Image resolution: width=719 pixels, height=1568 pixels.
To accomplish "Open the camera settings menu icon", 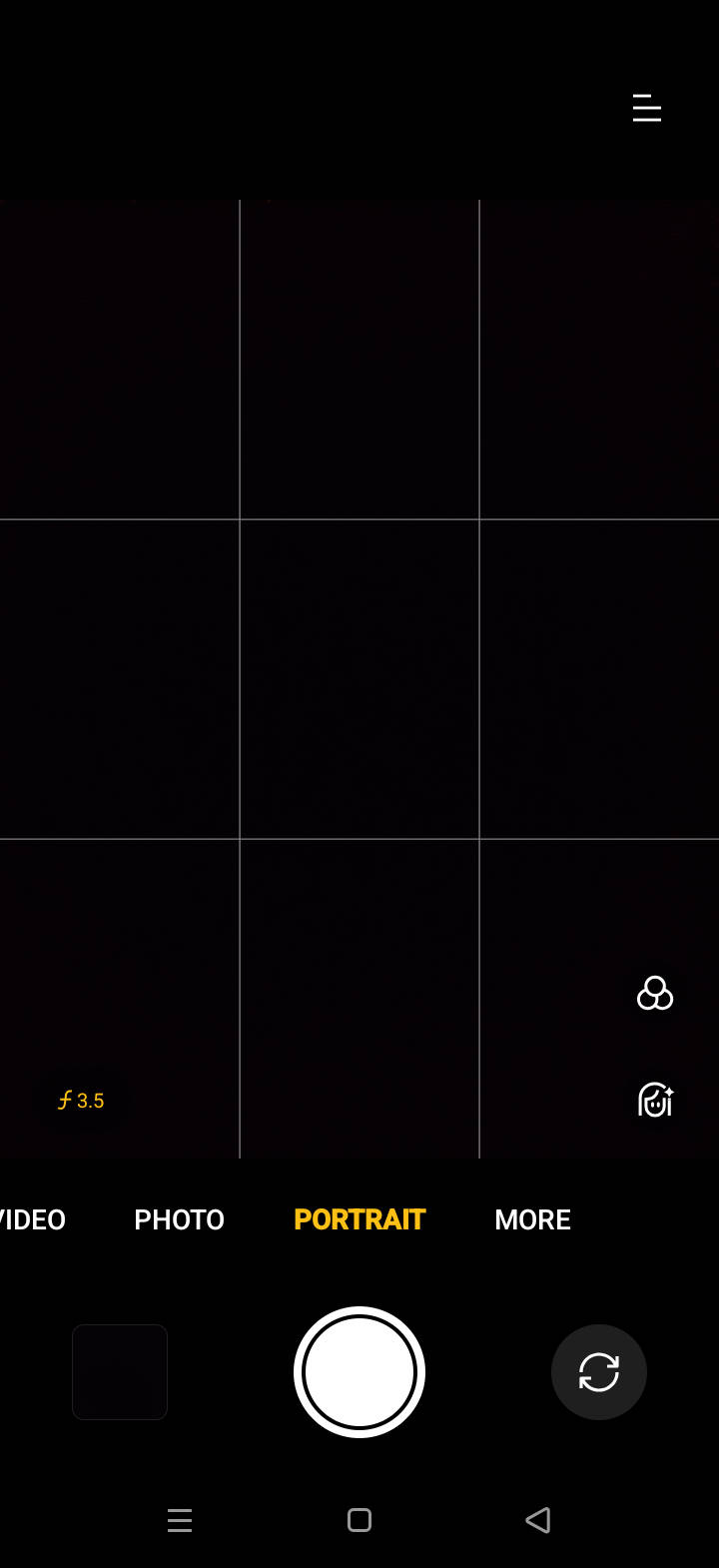I will point(647,108).
